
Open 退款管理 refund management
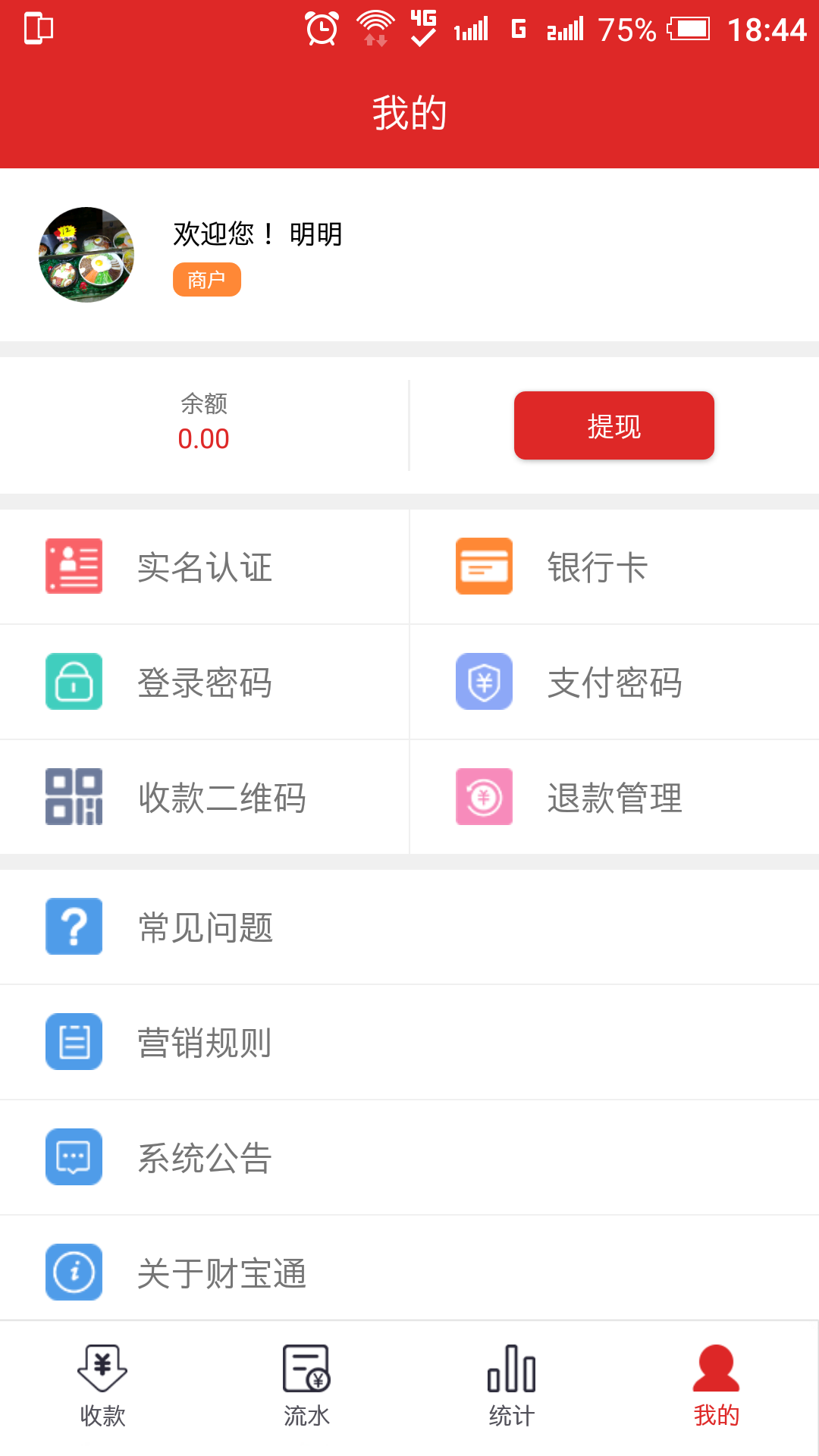pyautogui.click(x=614, y=798)
